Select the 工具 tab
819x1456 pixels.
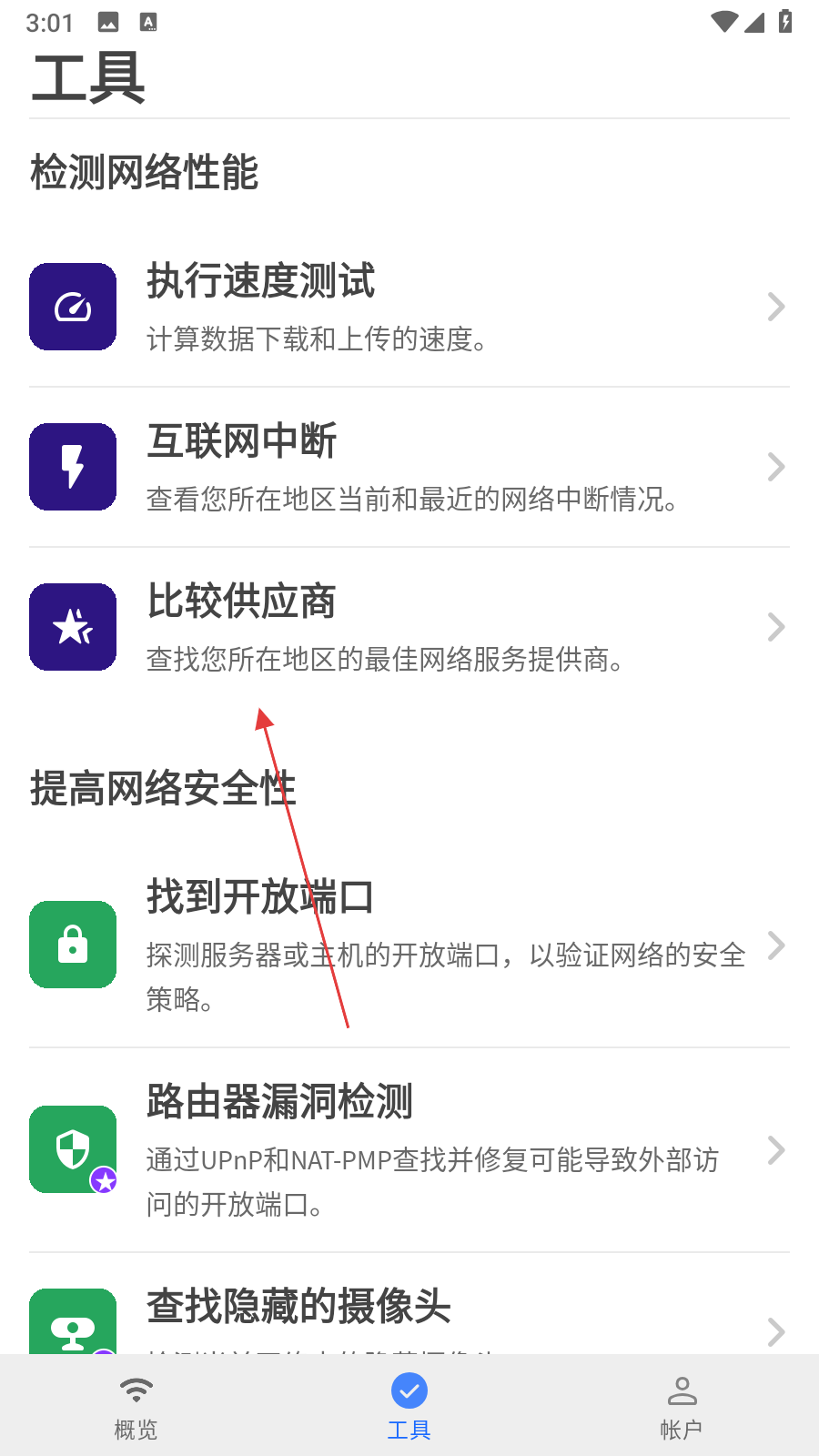(409, 1407)
